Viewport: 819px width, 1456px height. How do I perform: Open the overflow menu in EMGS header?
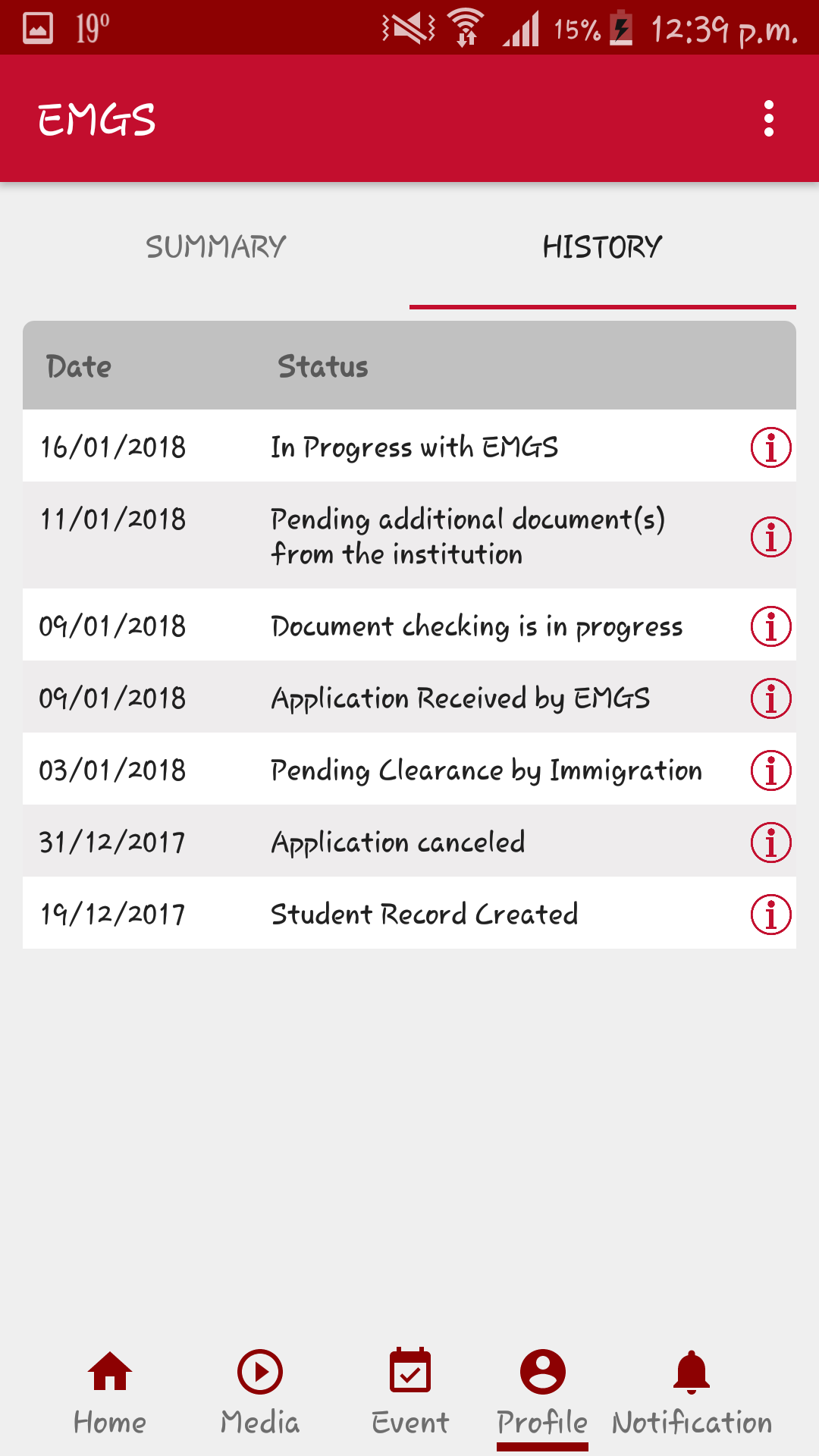click(x=769, y=119)
